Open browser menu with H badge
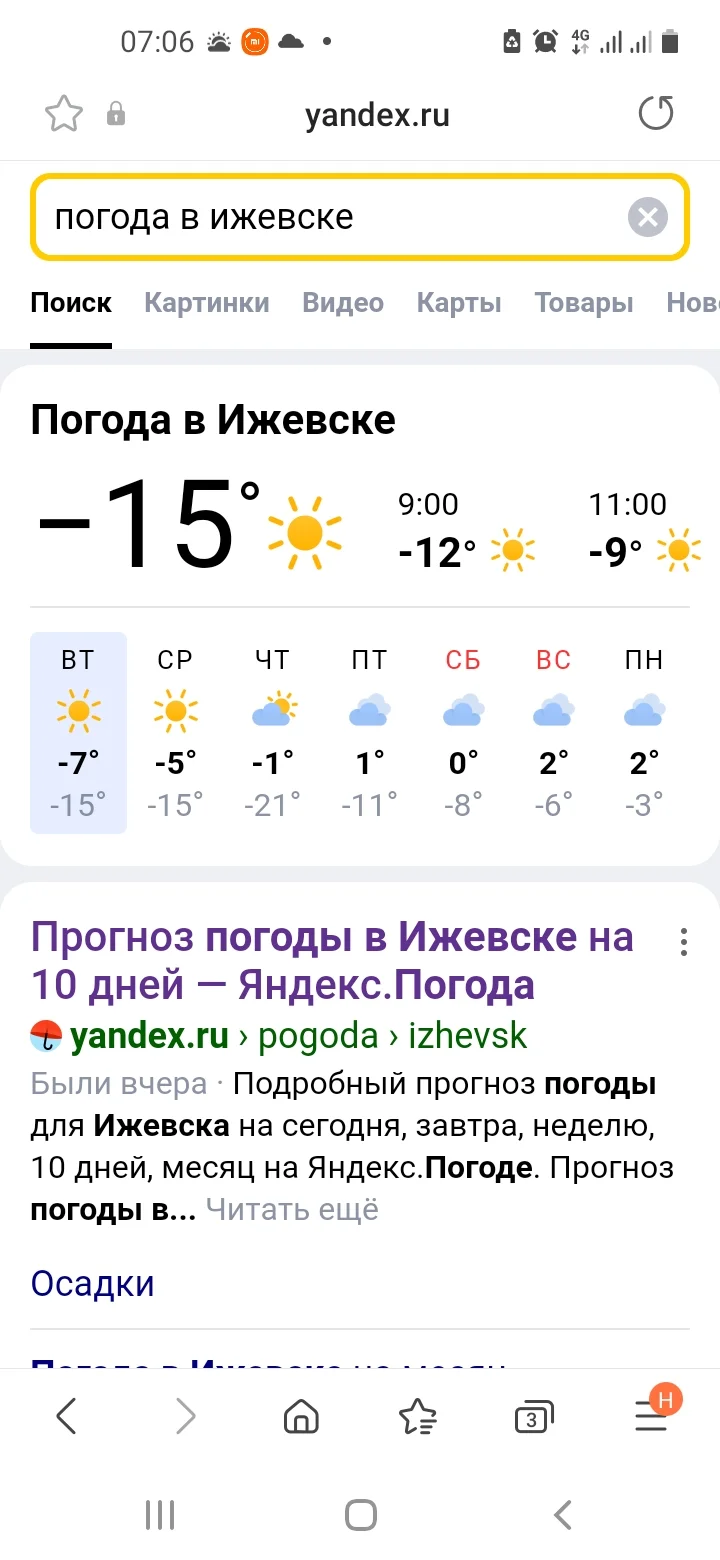The height and width of the screenshot is (1560, 720). tap(651, 1416)
